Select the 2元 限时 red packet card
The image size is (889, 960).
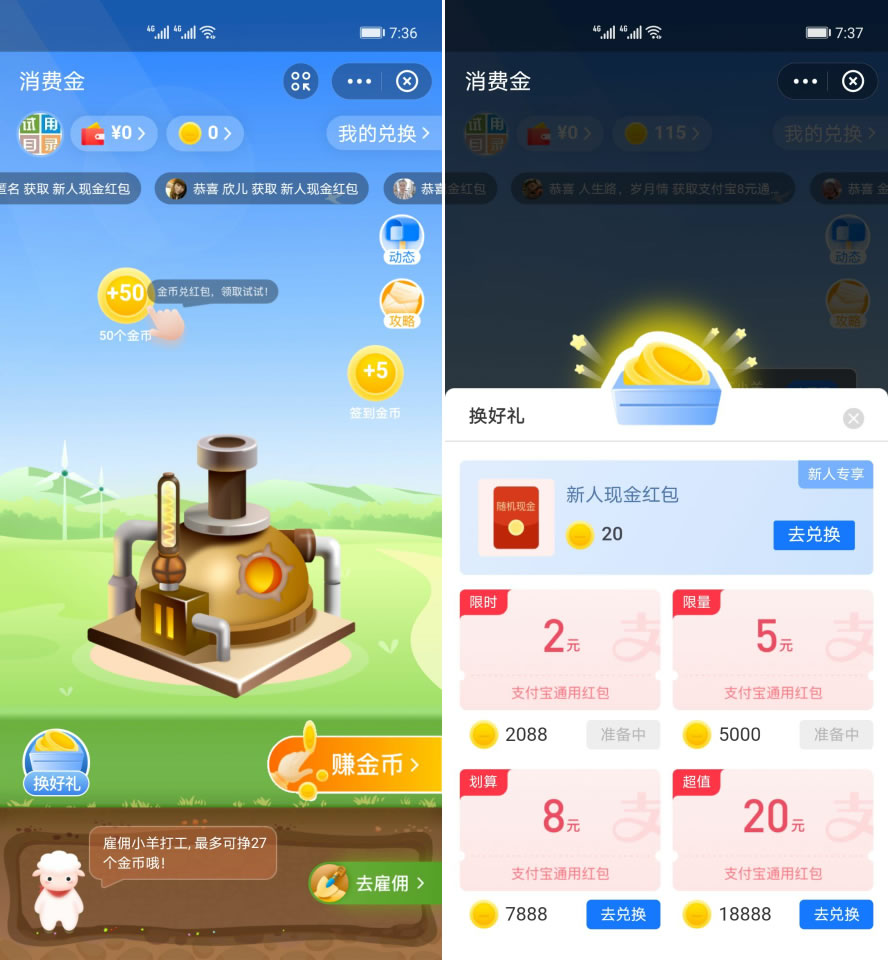(x=560, y=650)
